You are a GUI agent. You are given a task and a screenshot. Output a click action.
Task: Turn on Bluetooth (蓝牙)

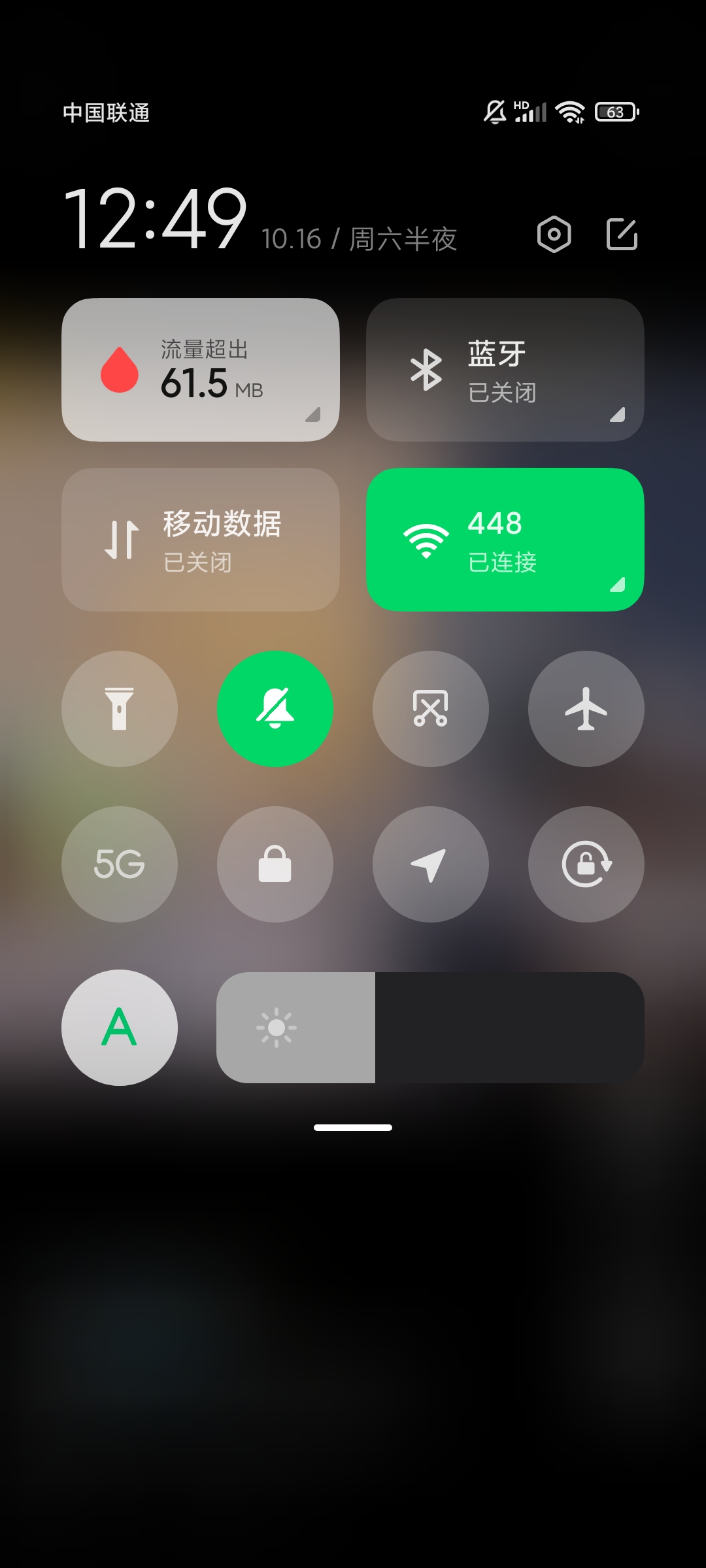click(505, 370)
